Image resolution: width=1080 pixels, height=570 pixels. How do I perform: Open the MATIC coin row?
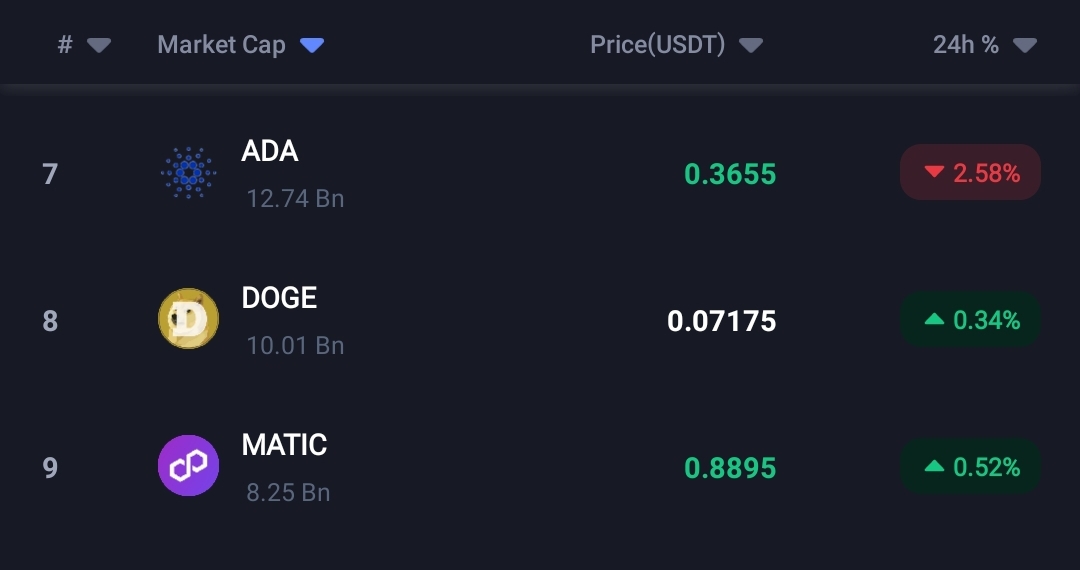pyautogui.click(x=284, y=467)
